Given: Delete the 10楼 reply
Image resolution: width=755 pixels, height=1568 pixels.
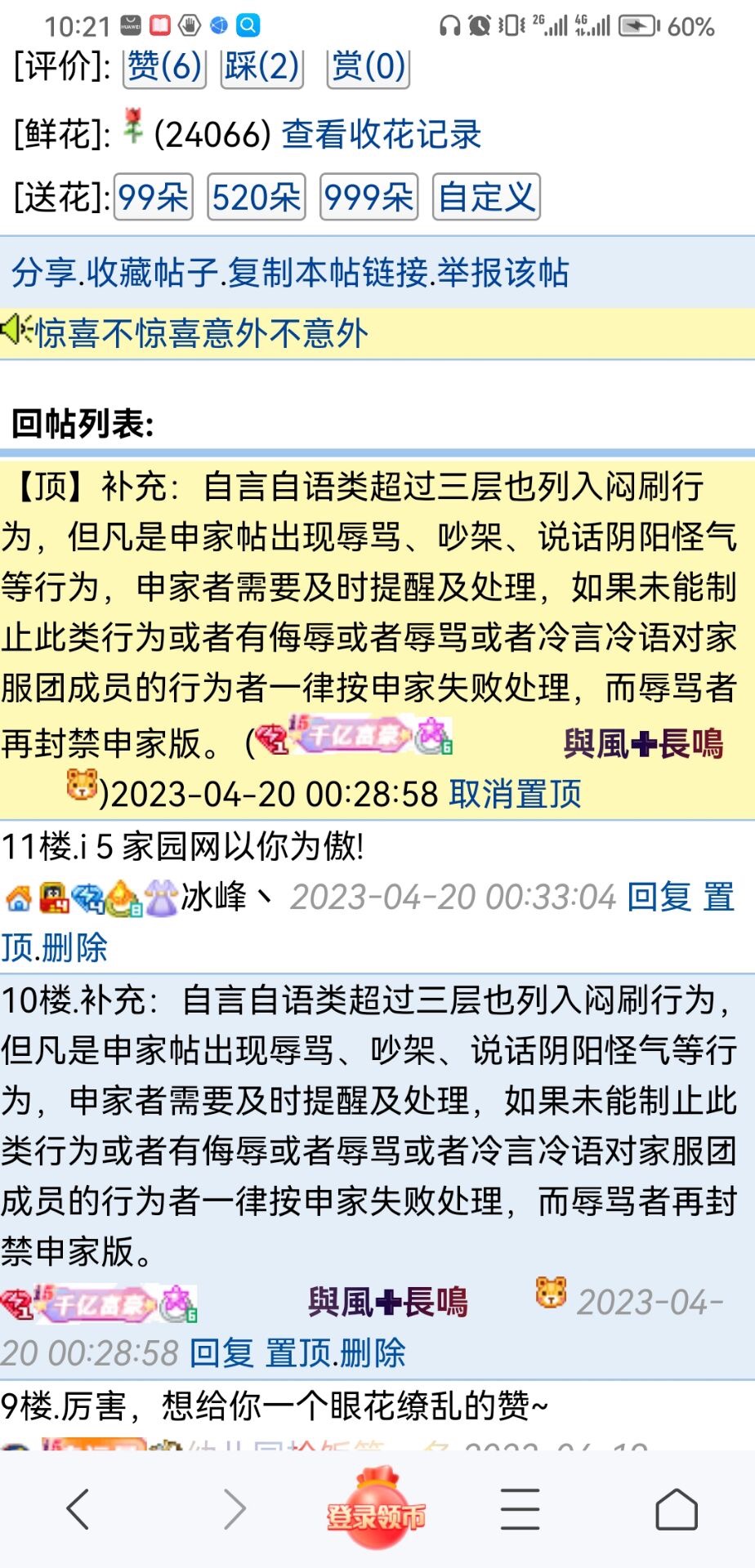Looking at the screenshot, I should click(373, 1353).
